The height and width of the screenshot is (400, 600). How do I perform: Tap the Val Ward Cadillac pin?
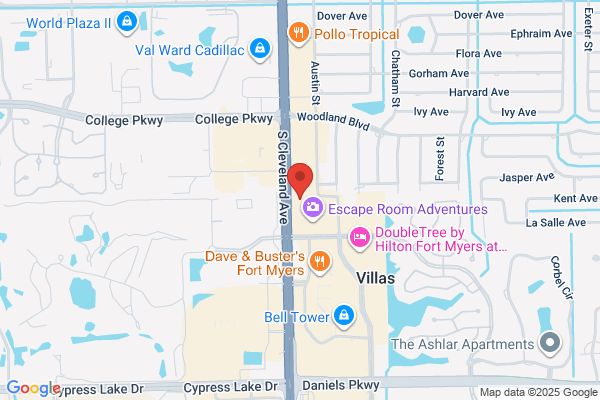click(260, 49)
